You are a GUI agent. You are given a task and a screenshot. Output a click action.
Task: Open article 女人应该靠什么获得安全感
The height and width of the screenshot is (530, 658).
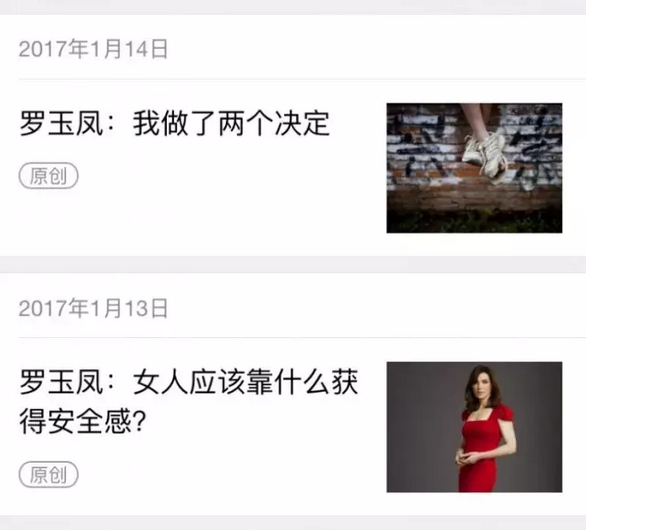coord(188,401)
